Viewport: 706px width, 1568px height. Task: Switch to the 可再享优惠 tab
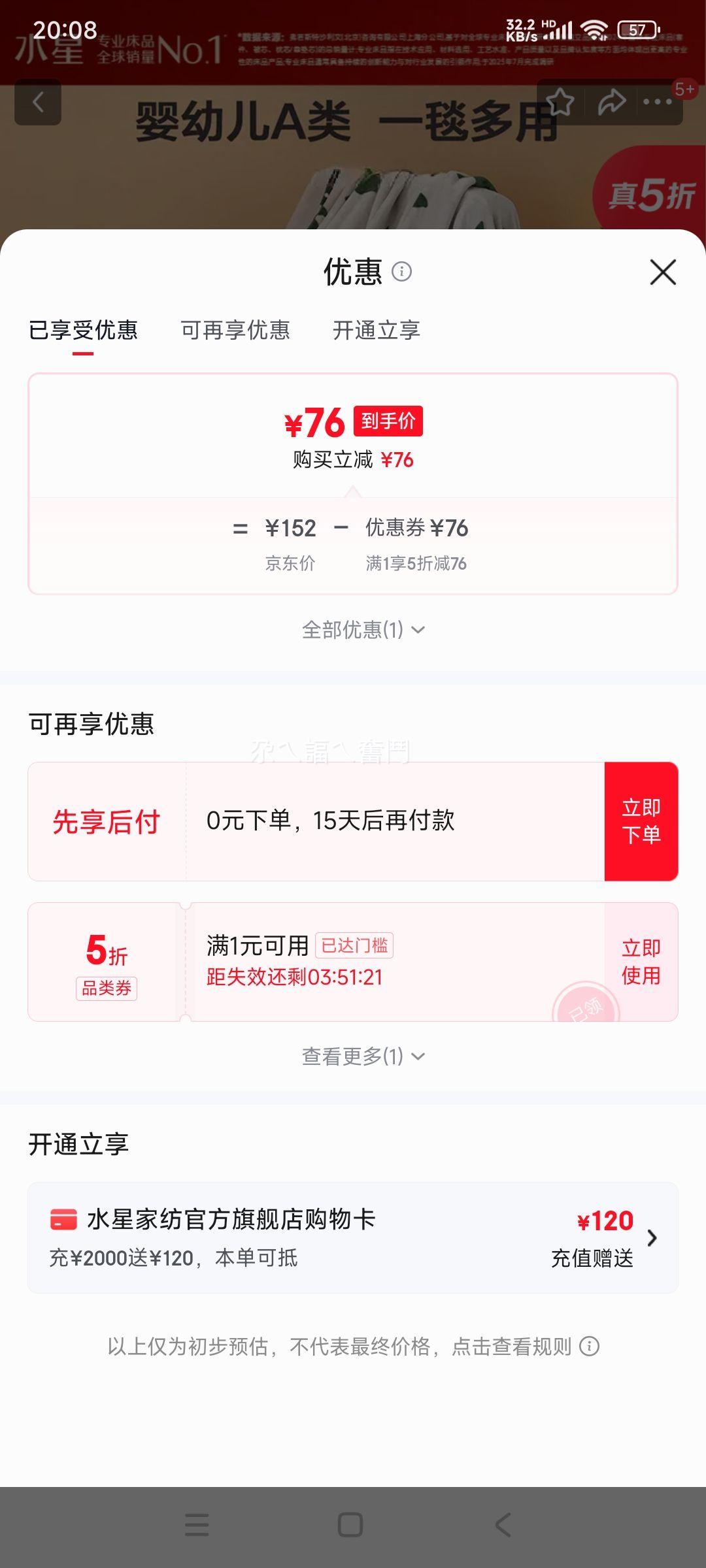tap(235, 330)
